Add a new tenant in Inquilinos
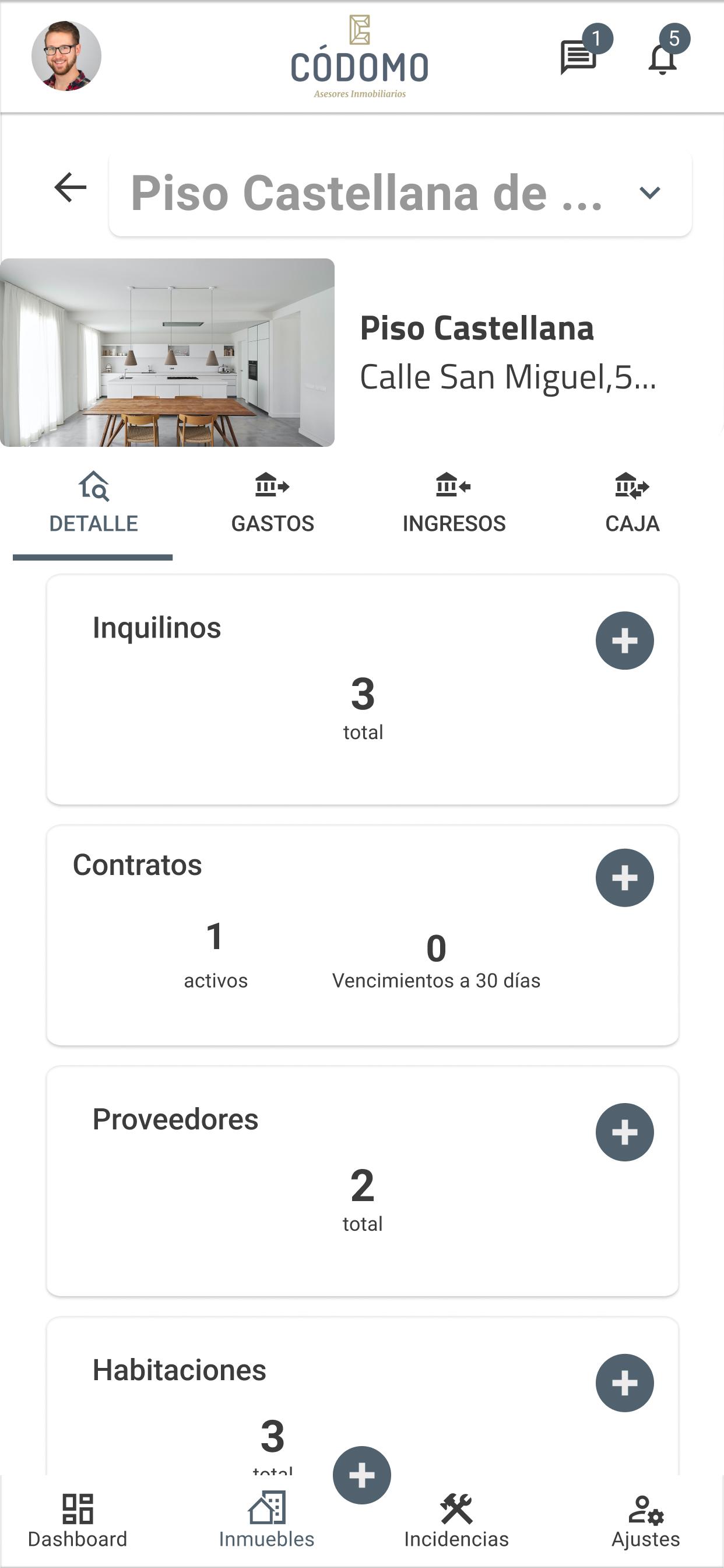 point(625,640)
